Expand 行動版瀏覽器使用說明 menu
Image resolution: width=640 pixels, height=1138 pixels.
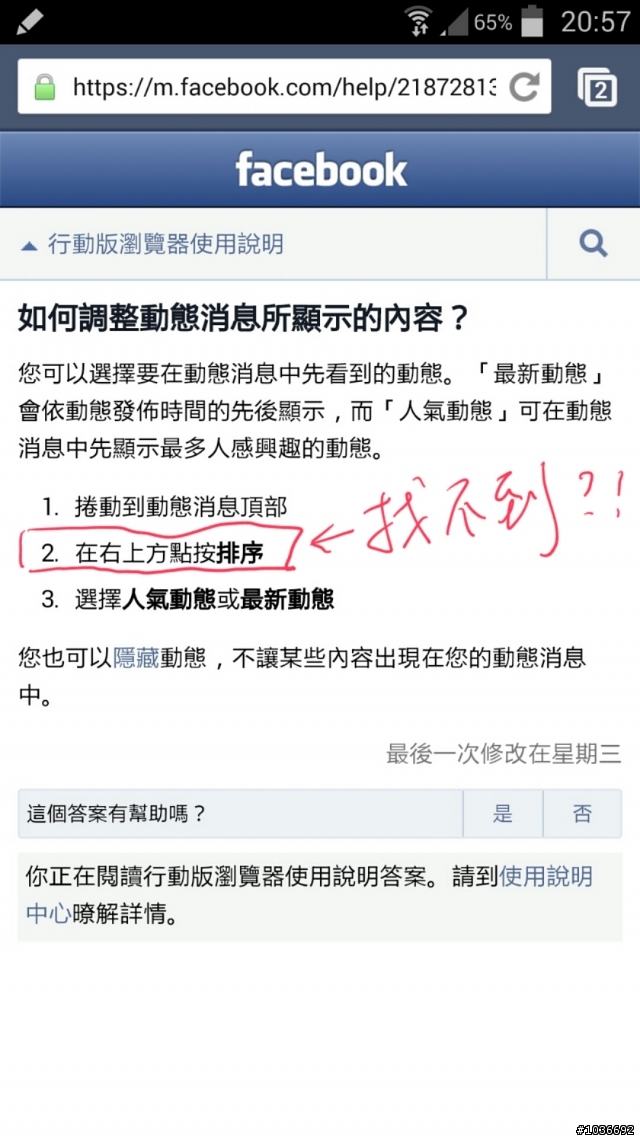pyautogui.click(x=153, y=243)
